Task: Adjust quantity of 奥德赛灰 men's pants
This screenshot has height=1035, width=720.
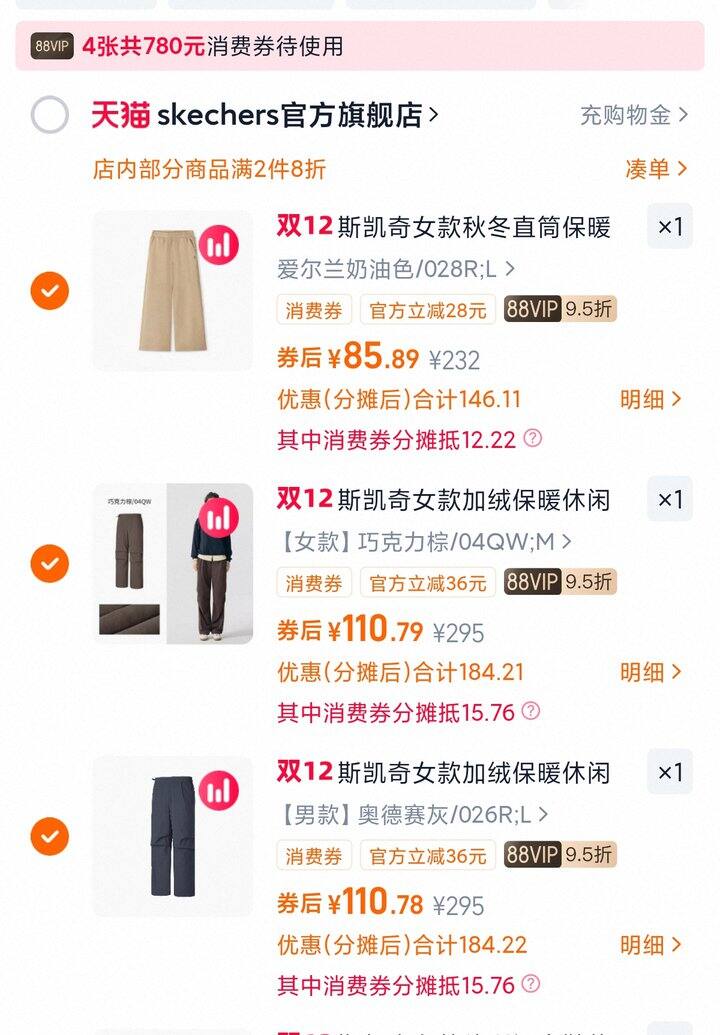Action: [669, 772]
